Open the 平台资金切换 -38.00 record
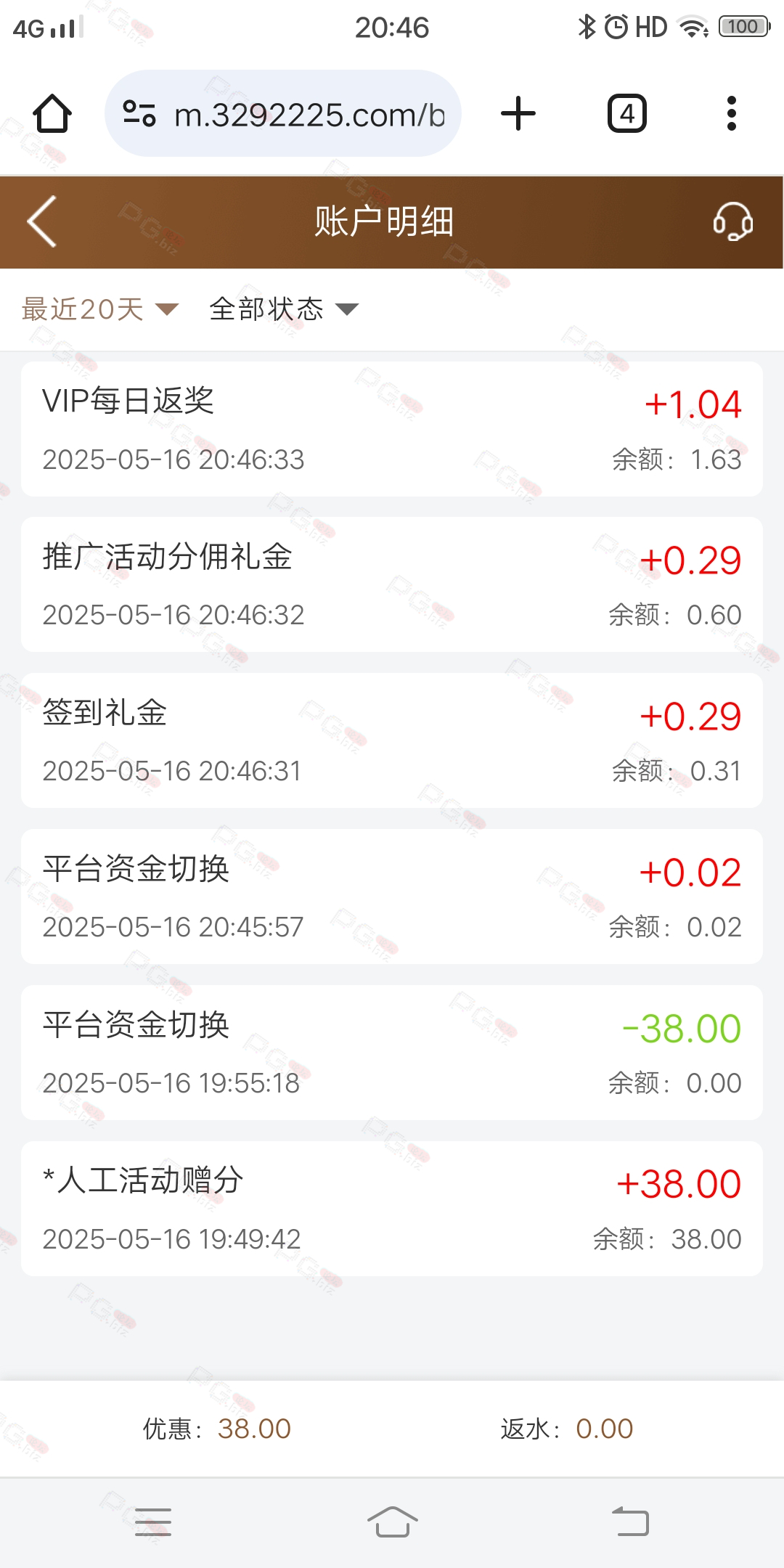The image size is (784, 1568). (x=392, y=1053)
